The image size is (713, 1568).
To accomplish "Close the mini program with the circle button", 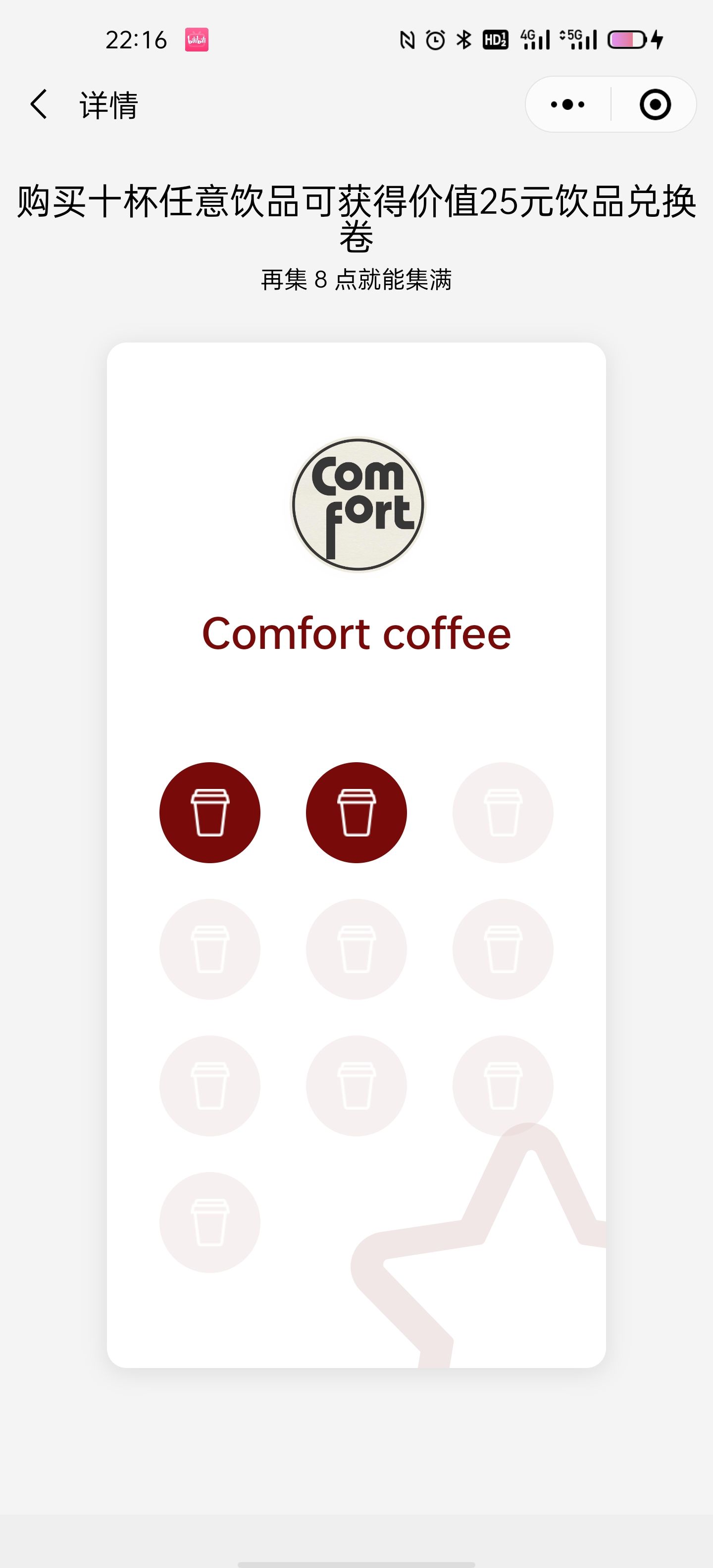I will (x=655, y=105).
